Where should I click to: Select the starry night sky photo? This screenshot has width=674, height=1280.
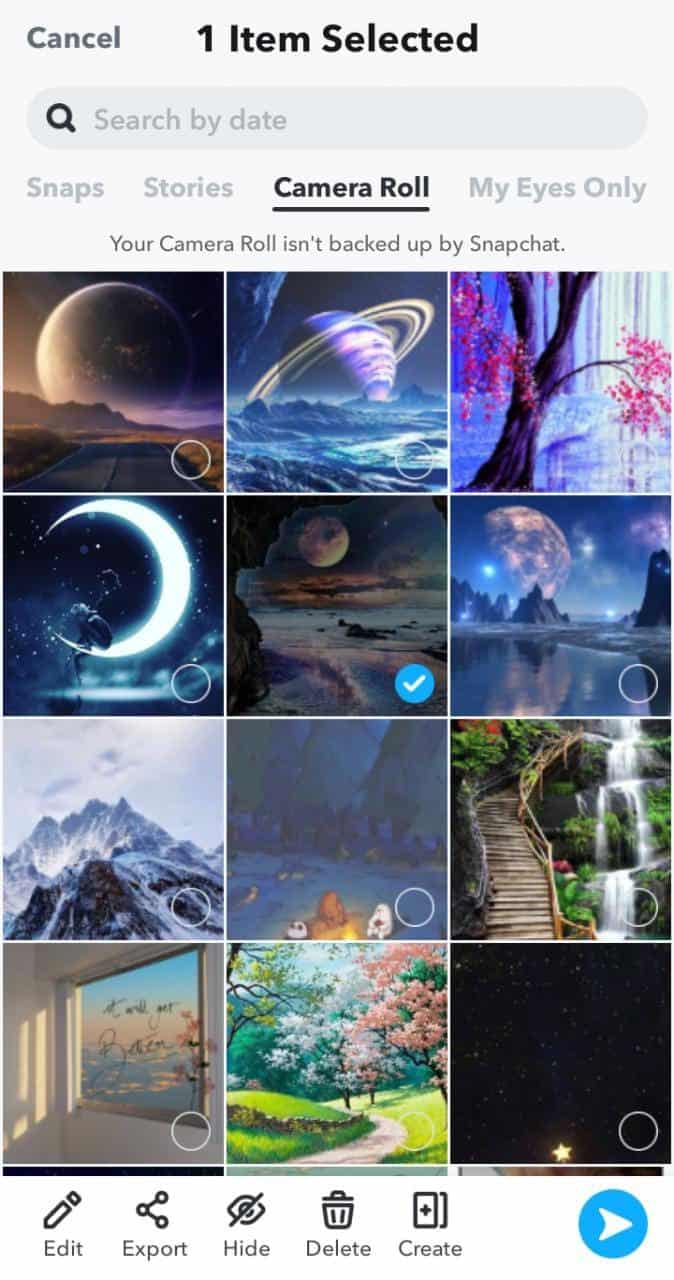coord(560,1052)
